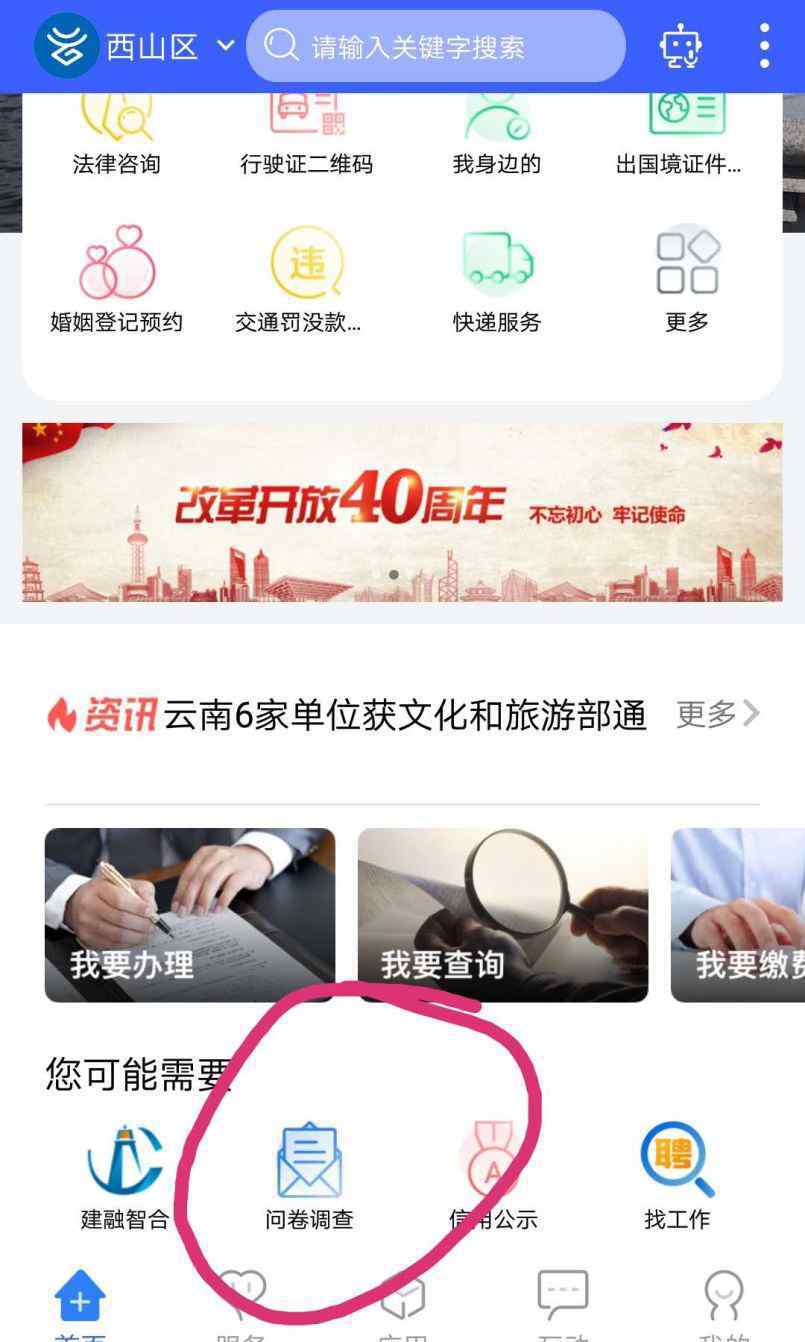805x1342 pixels.
Task: Open the 我要办理 card
Action: coord(190,914)
